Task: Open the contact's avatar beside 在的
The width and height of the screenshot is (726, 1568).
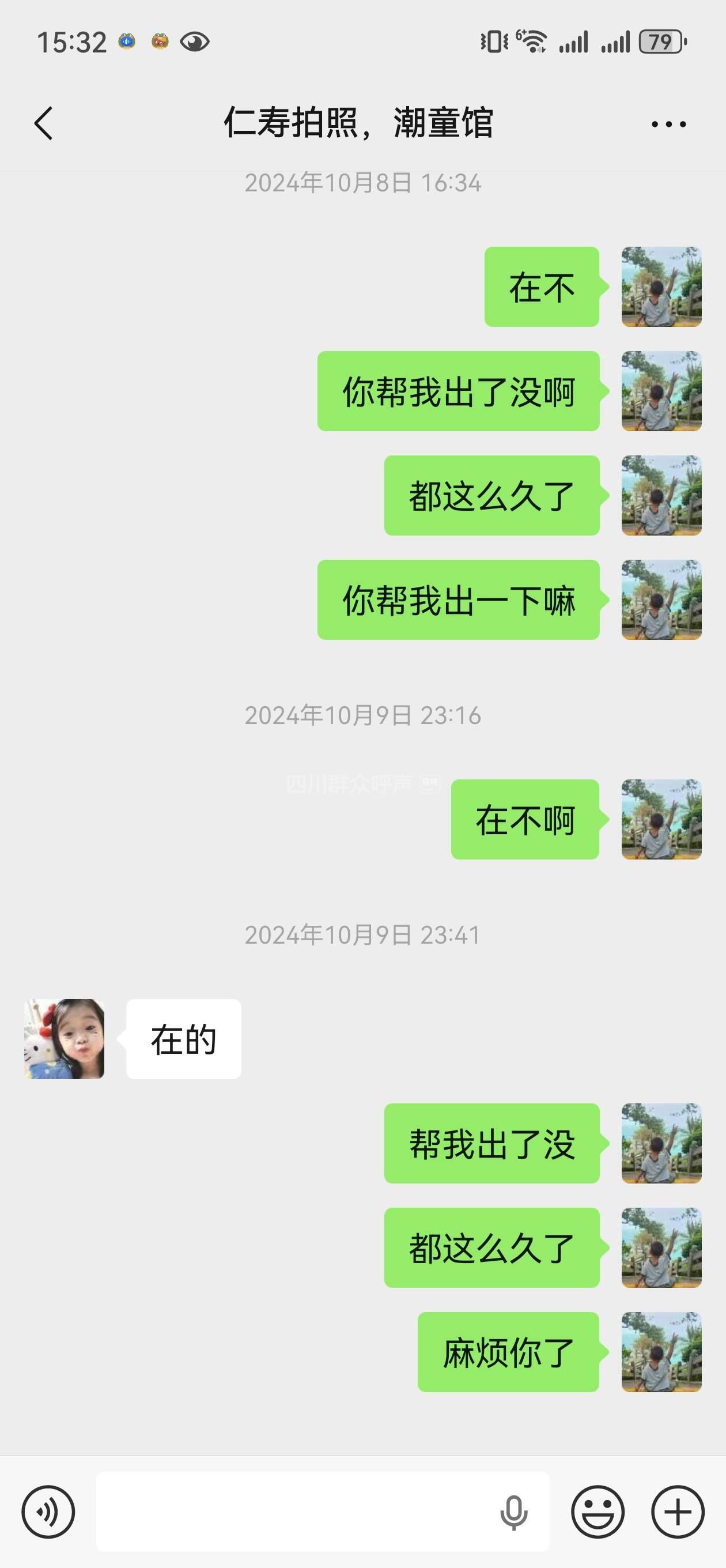Action: [65, 1039]
